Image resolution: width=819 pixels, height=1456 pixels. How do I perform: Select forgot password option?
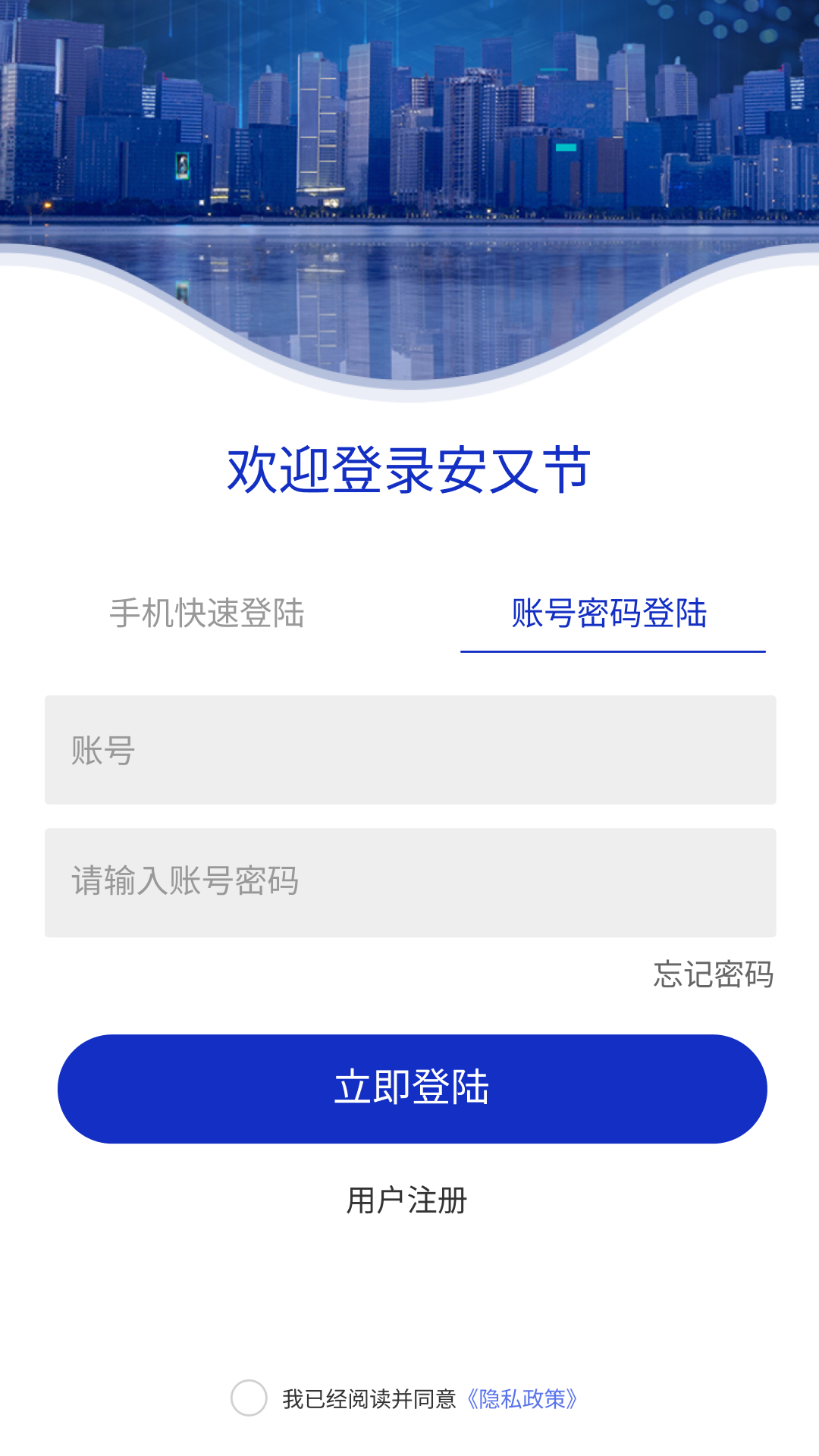click(x=714, y=973)
